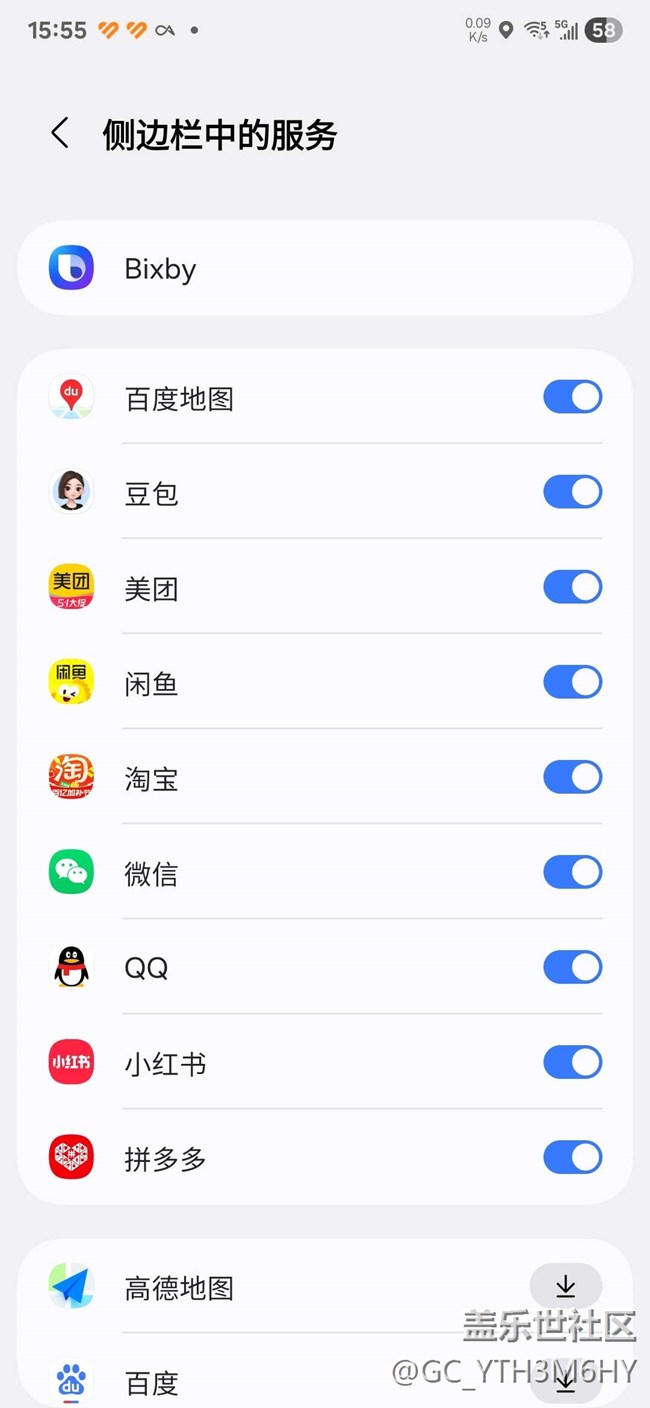Disable the 百度地图 switch
The width and height of the screenshot is (650, 1408).
coord(572,397)
